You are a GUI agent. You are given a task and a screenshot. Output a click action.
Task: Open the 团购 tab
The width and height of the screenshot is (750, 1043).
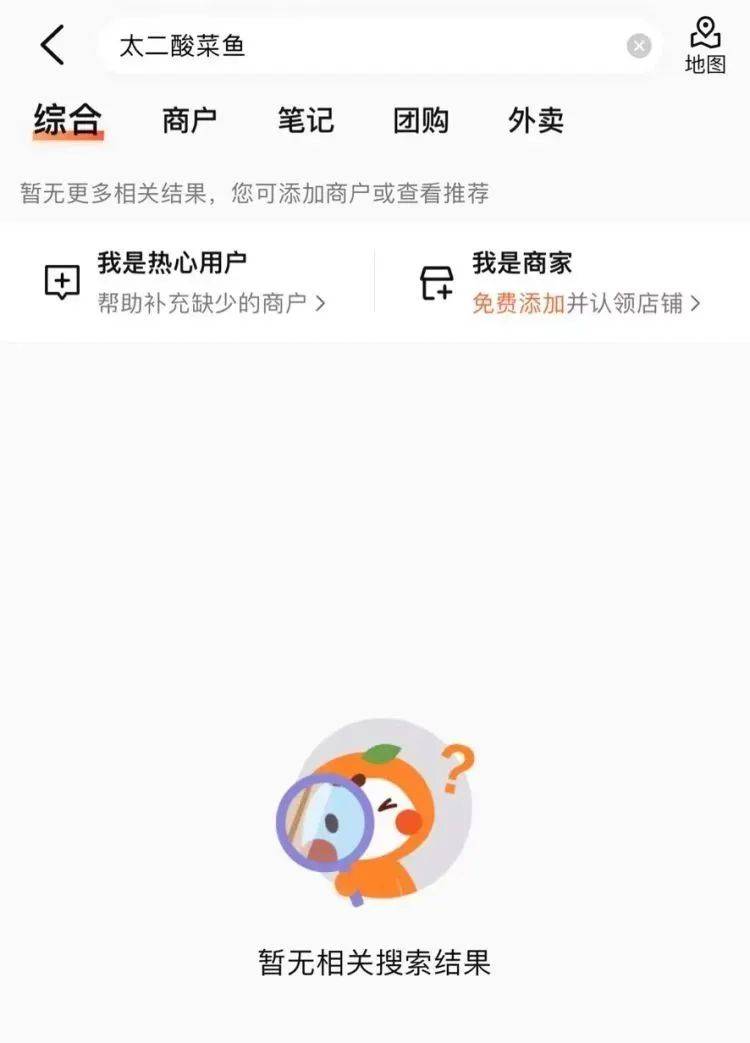pyautogui.click(x=421, y=121)
